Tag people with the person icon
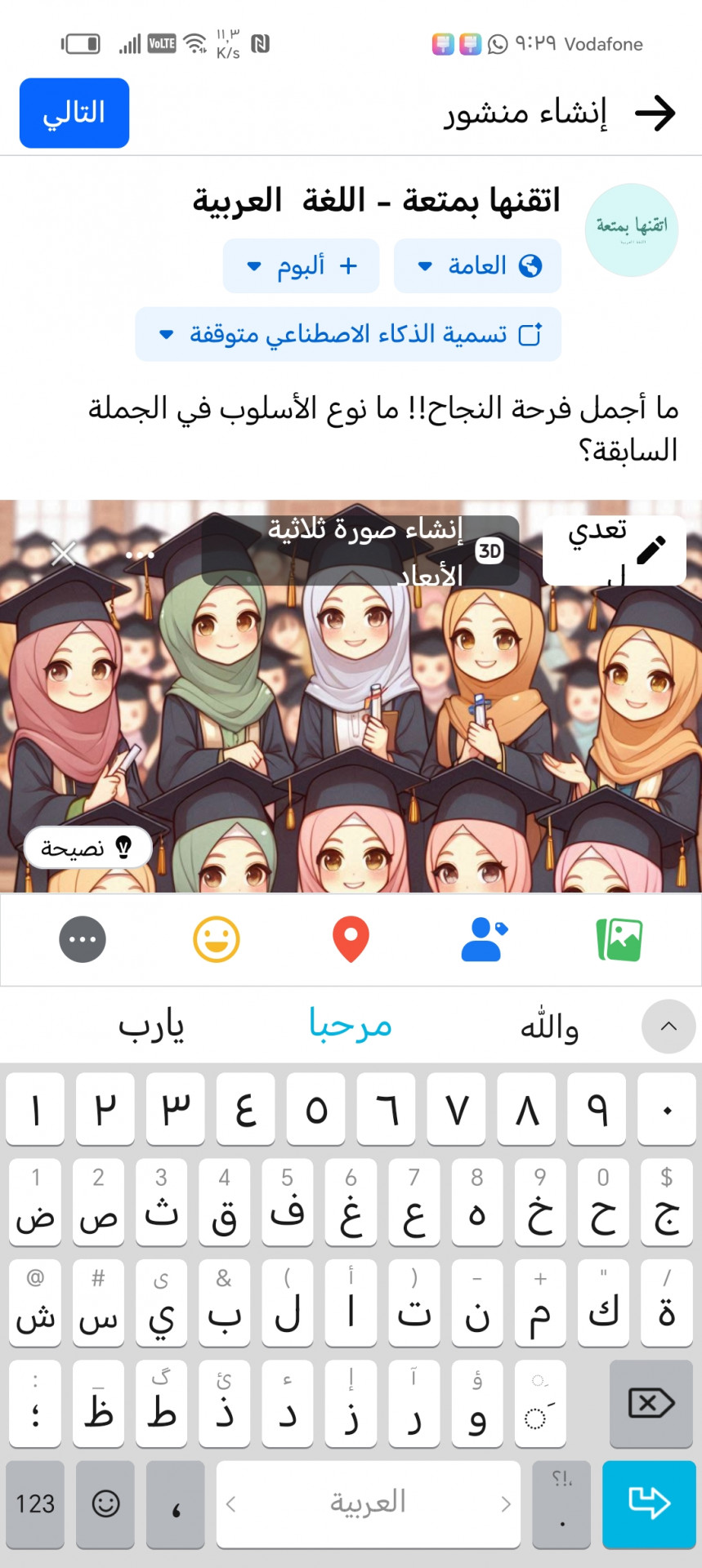 tap(484, 939)
